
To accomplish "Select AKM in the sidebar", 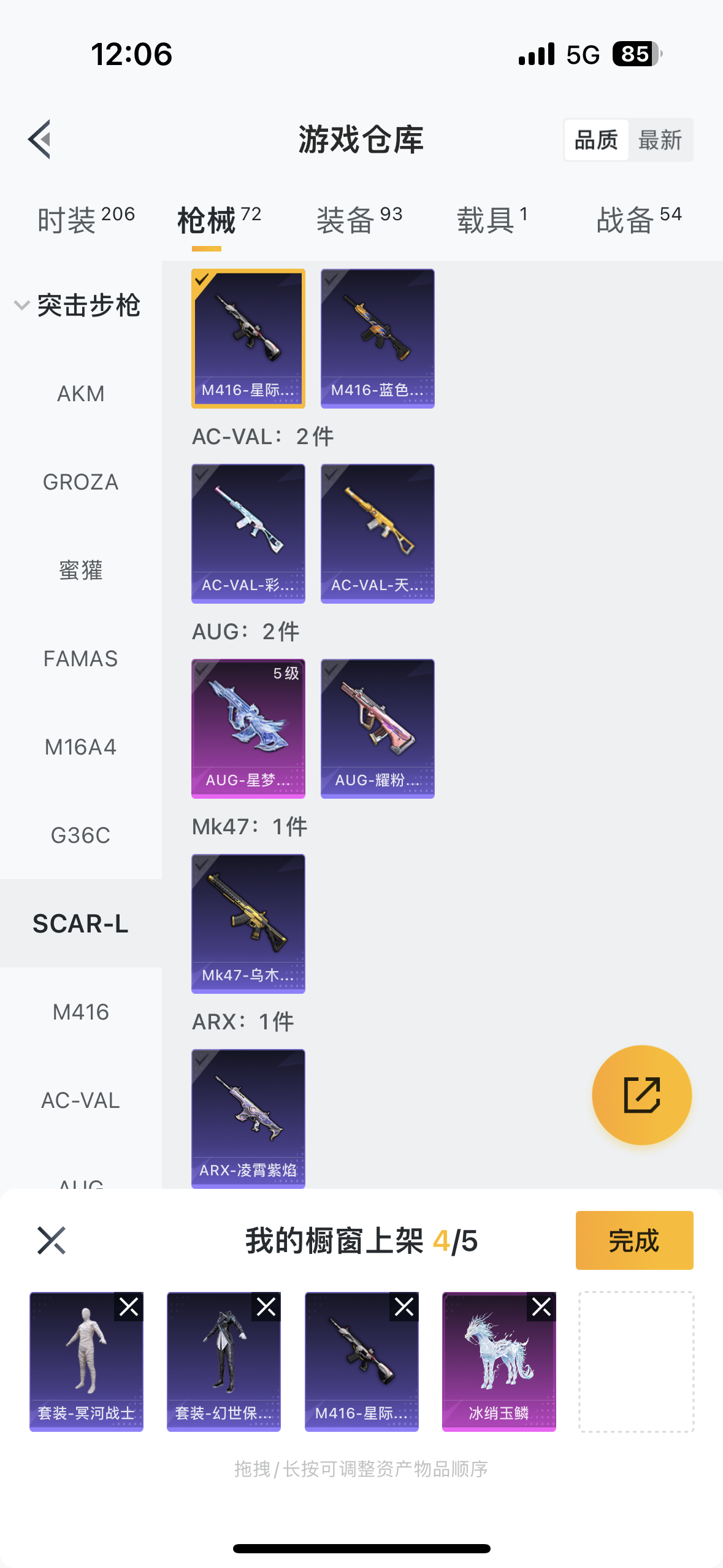I will coord(80,394).
